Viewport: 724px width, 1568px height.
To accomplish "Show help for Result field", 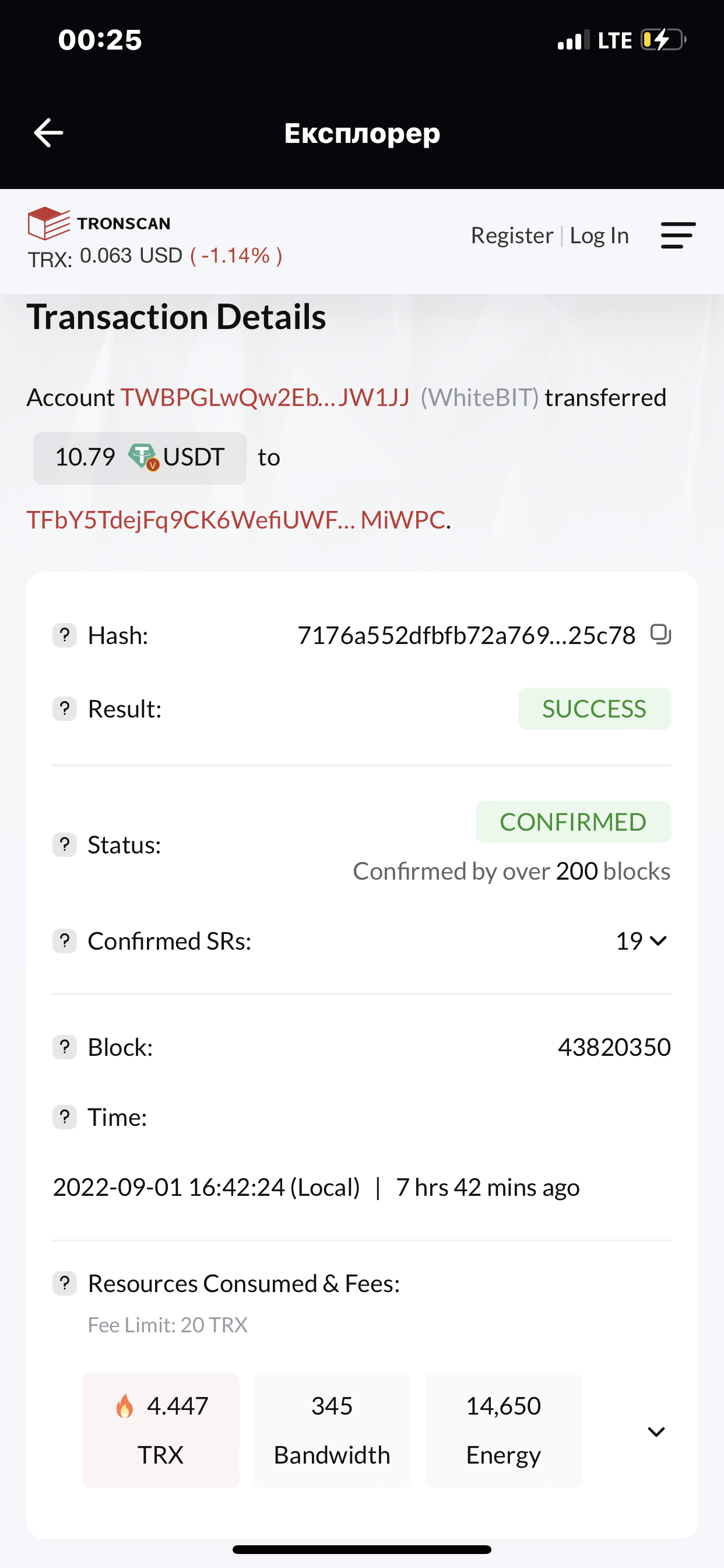I will click(x=65, y=709).
